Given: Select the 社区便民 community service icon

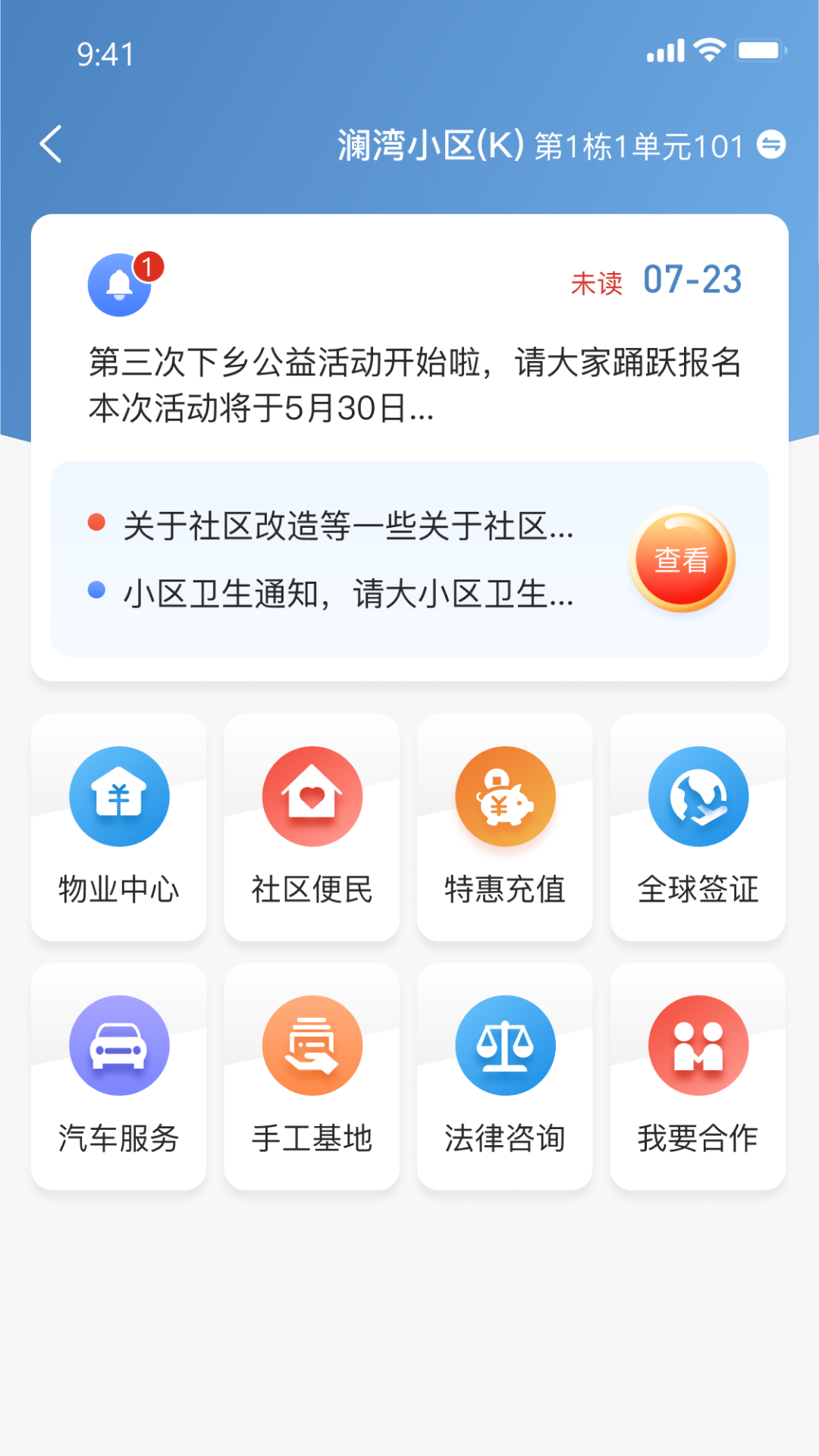Looking at the screenshot, I should pos(312,795).
